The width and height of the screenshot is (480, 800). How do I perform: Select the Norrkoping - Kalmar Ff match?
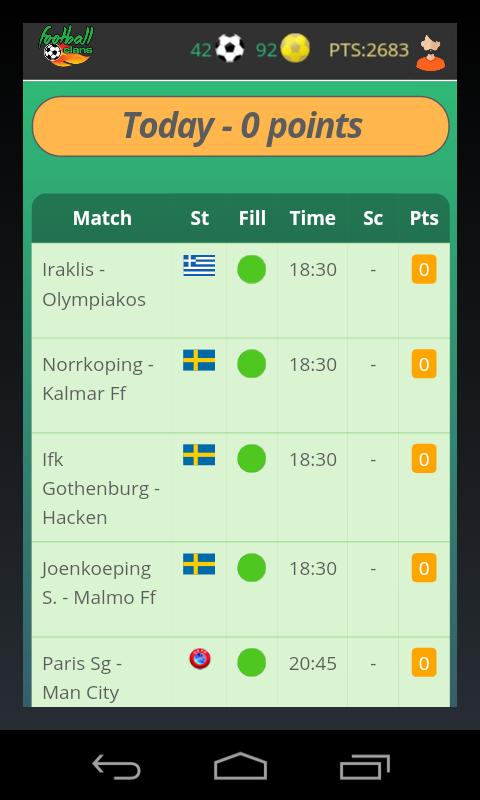[240, 385]
